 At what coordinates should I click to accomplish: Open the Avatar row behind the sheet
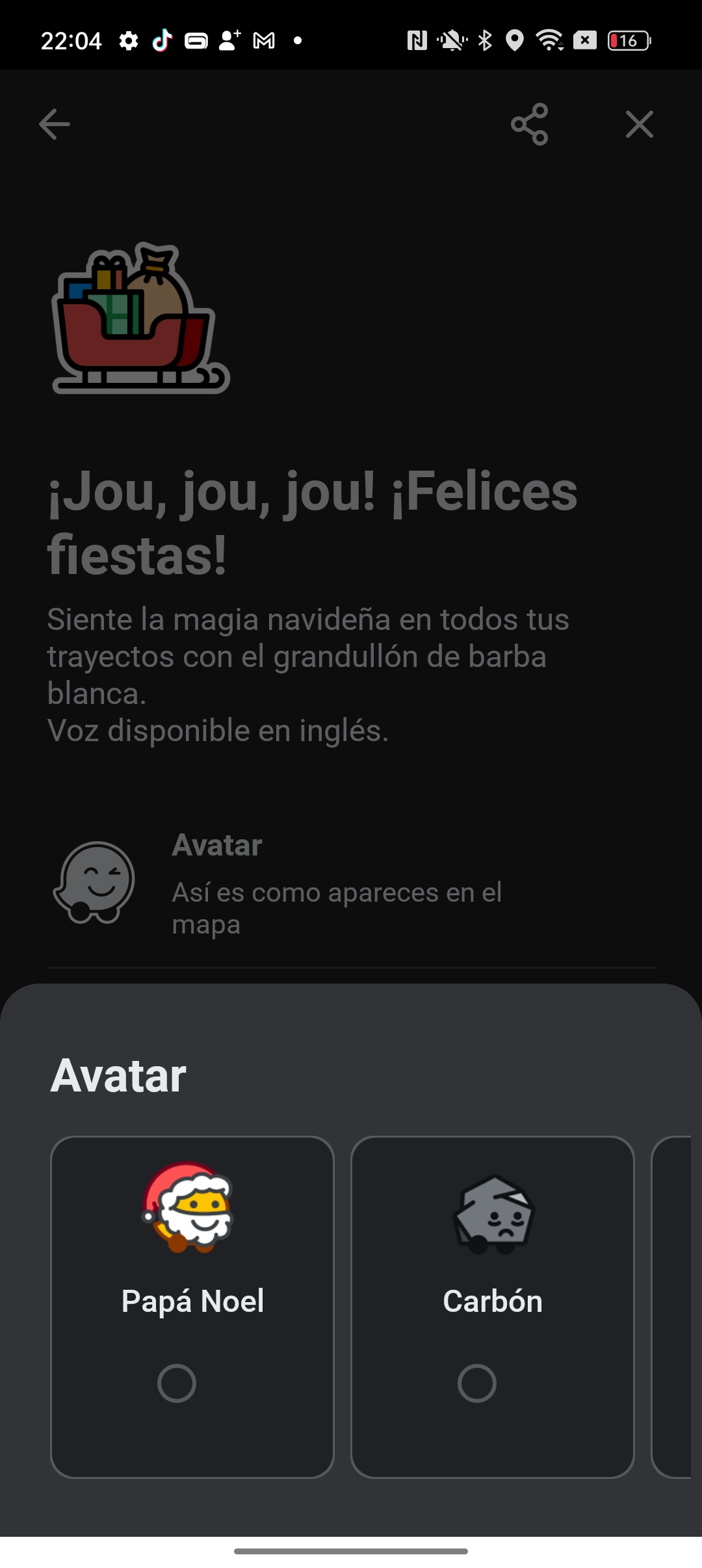(x=351, y=884)
